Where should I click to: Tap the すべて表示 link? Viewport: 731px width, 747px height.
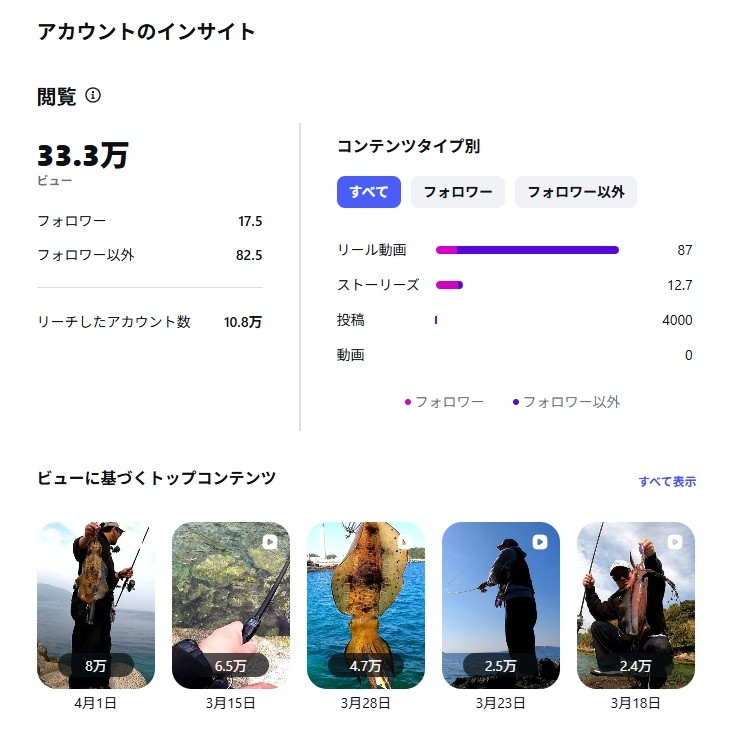click(x=667, y=482)
